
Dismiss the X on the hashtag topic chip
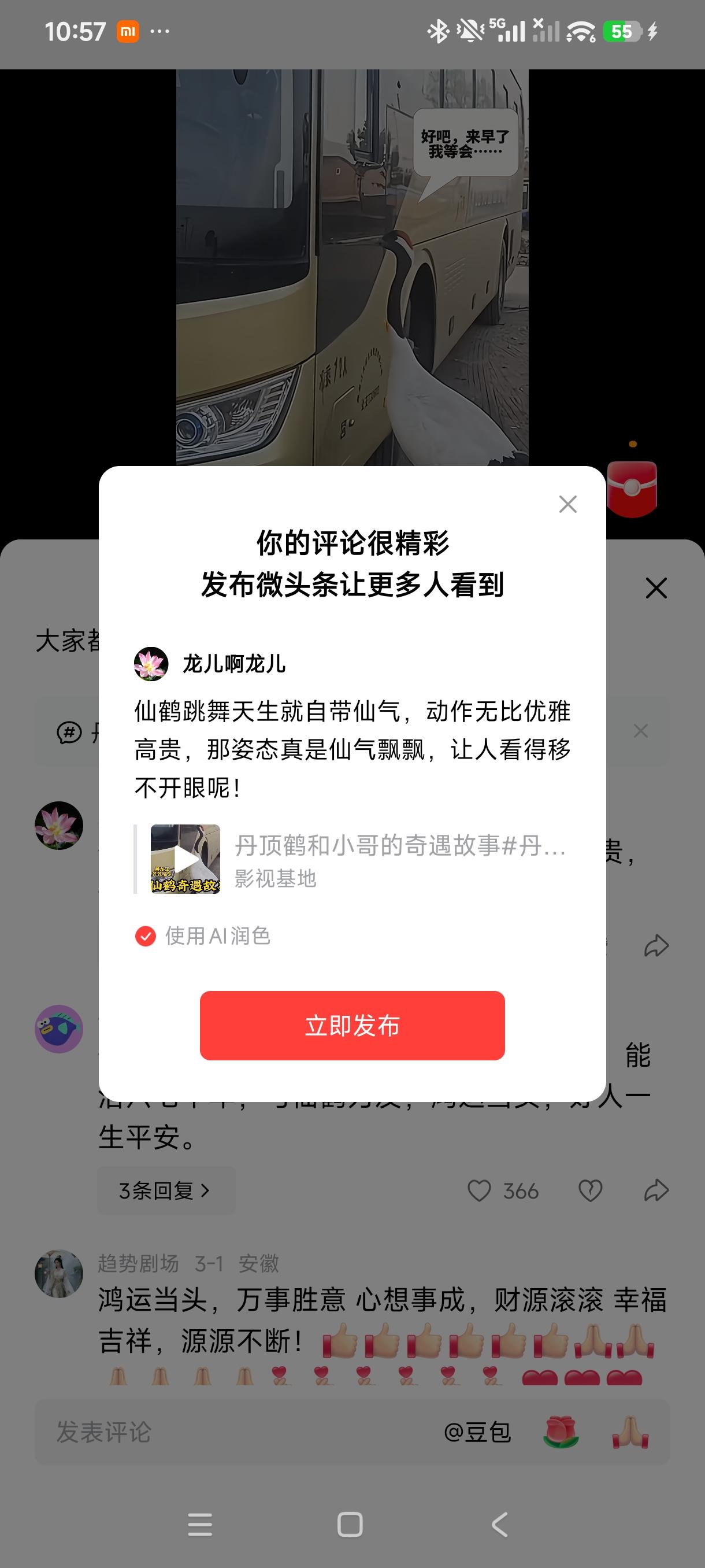pos(642,731)
